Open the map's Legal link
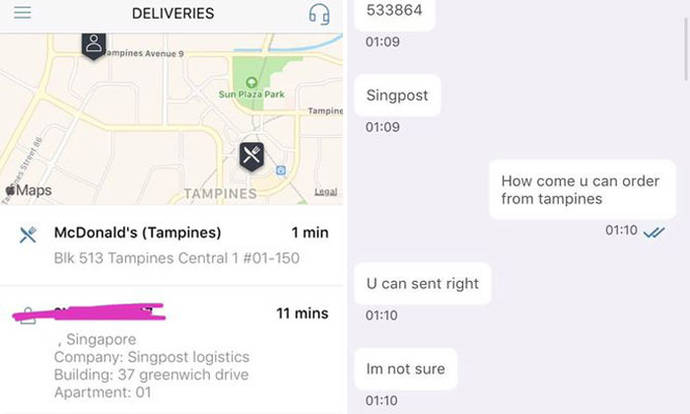690x414 pixels. tap(326, 191)
